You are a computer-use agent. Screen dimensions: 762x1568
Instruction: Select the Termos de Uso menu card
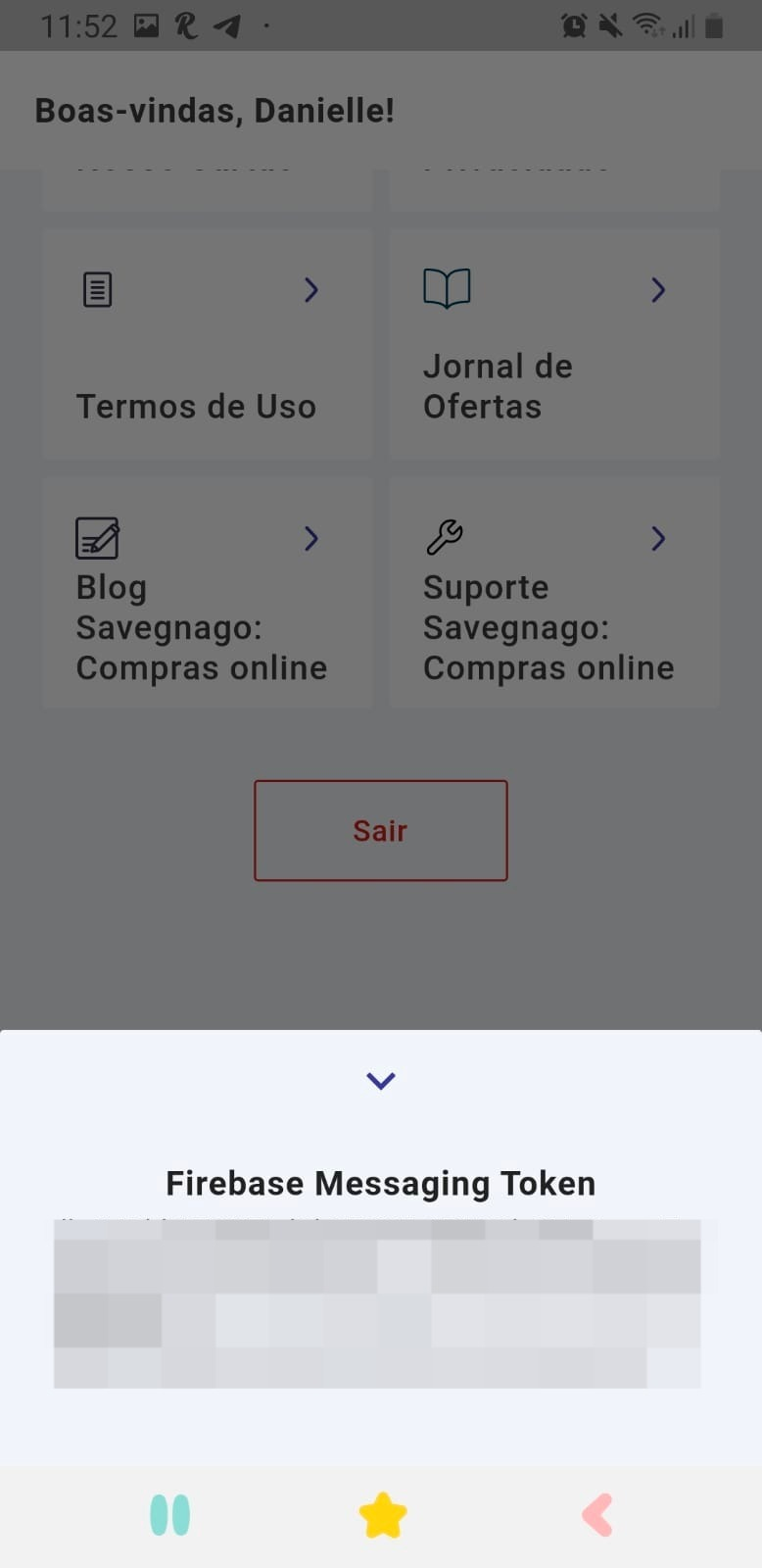[x=207, y=343]
